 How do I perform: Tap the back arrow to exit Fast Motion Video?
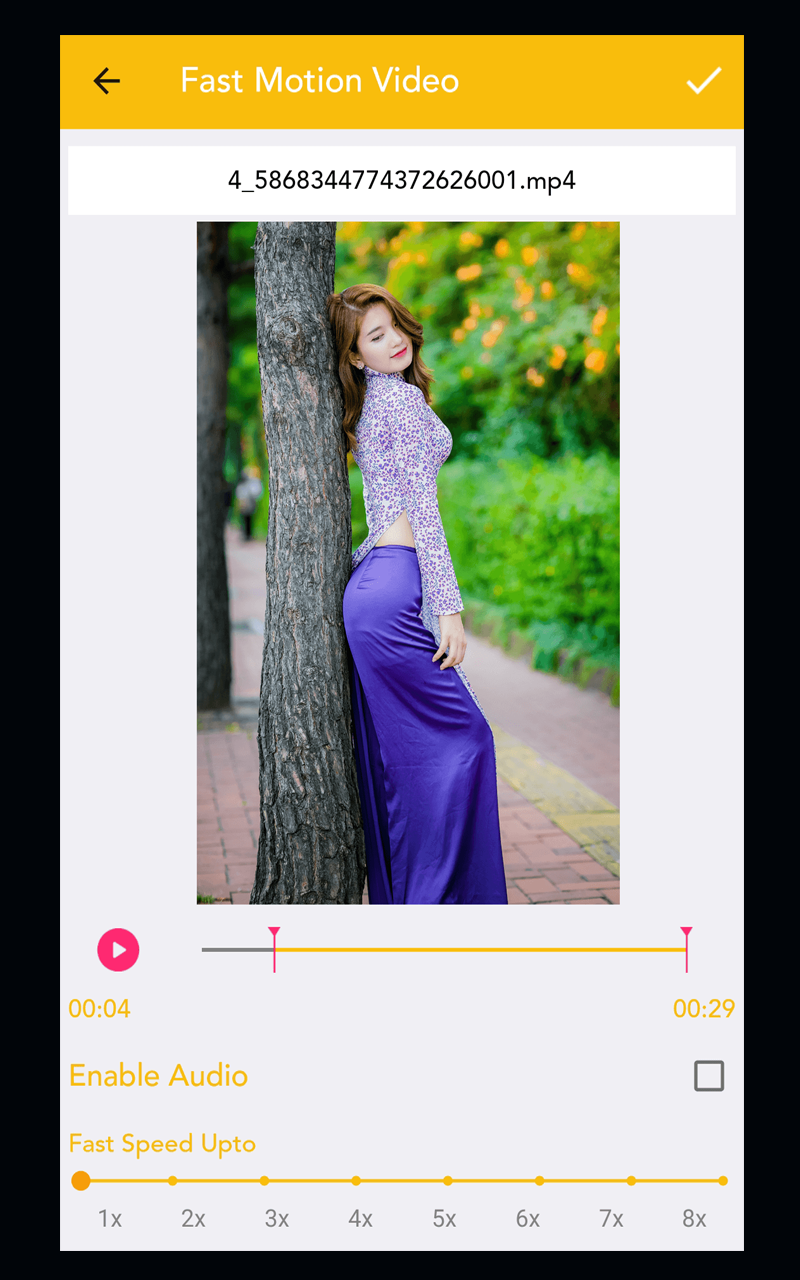pyautogui.click(x=106, y=81)
